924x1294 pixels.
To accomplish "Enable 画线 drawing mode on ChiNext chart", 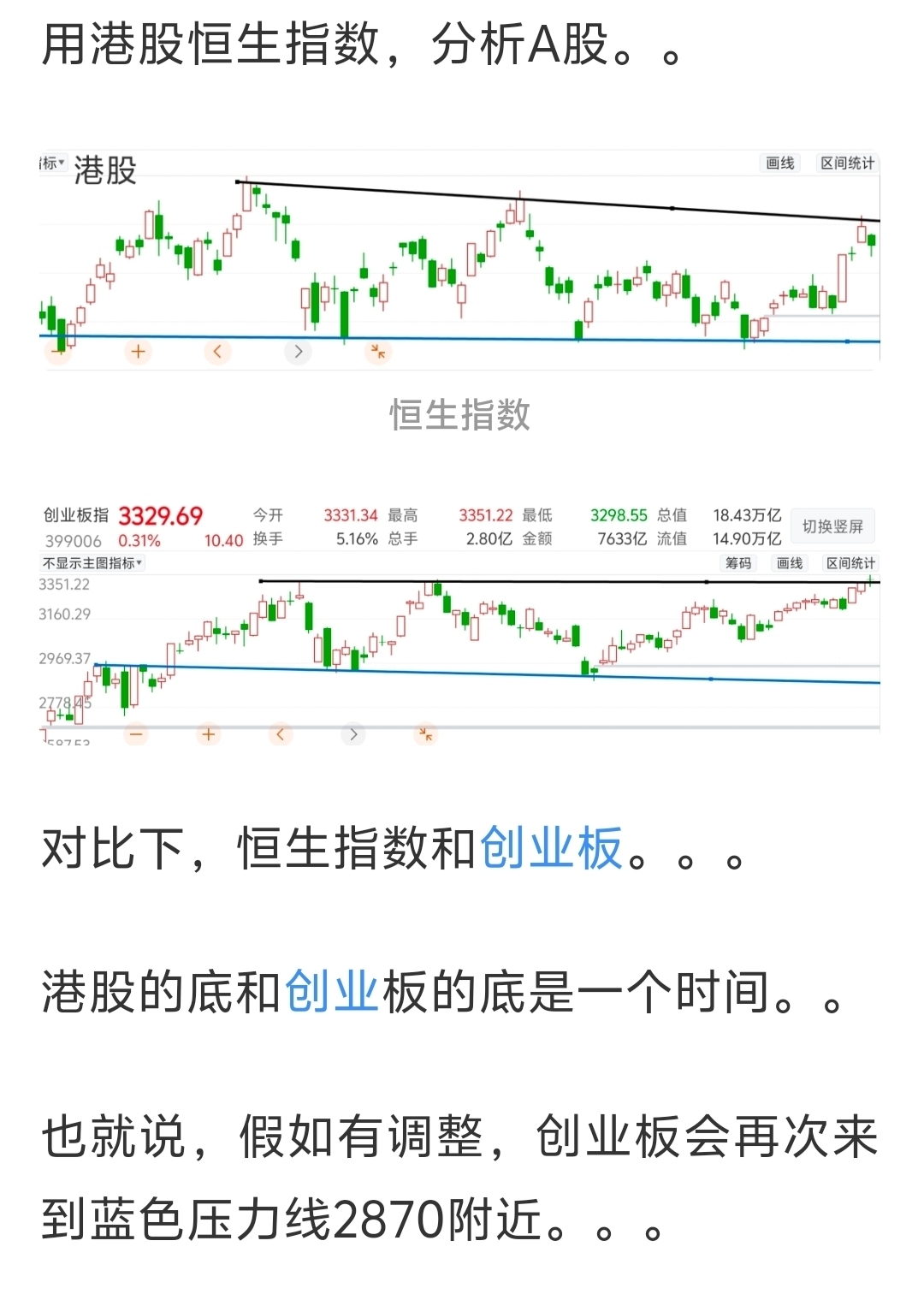I will click(789, 563).
